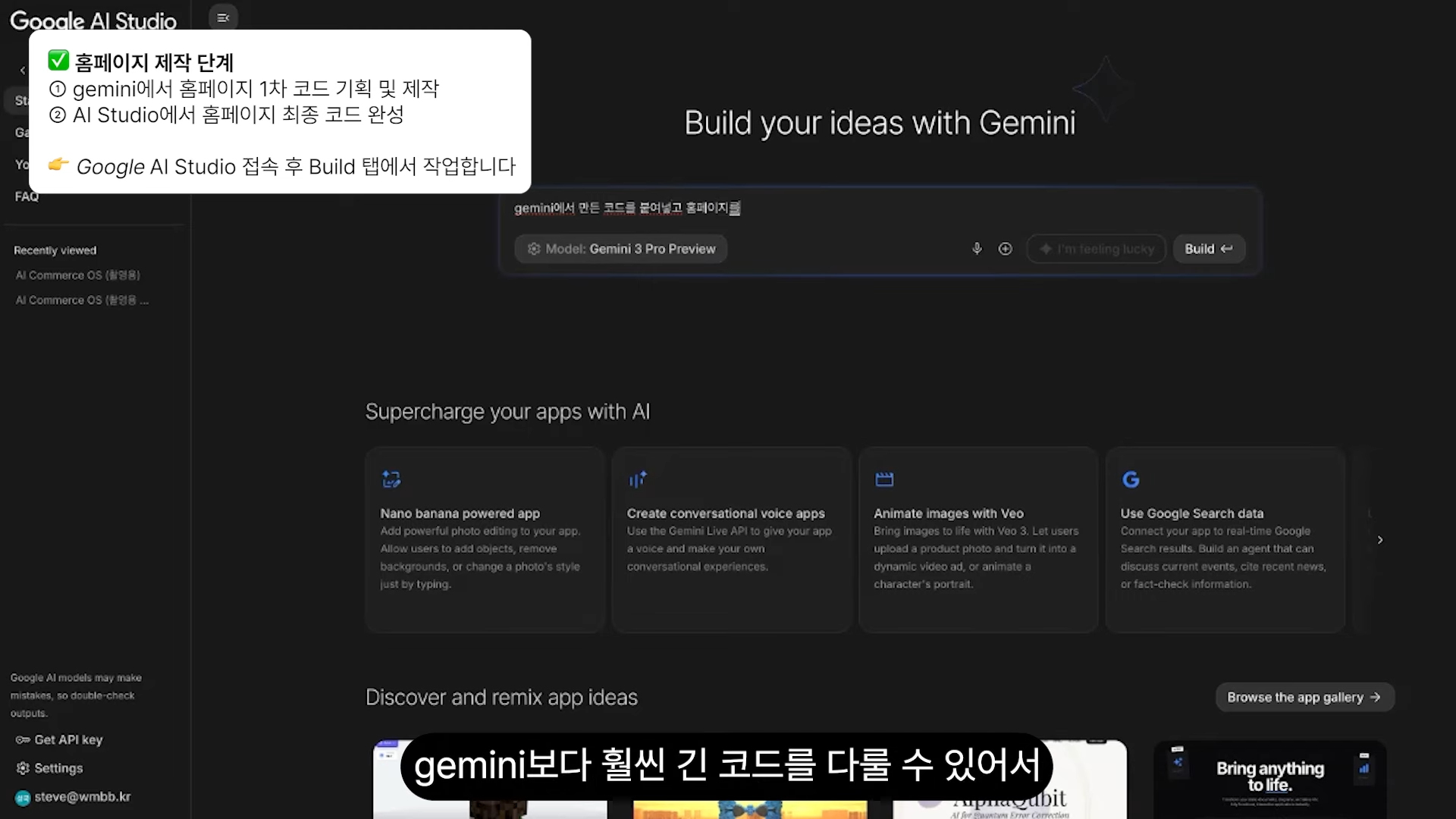Open Settings in the sidebar
The image size is (1456, 819).
[58, 768]
